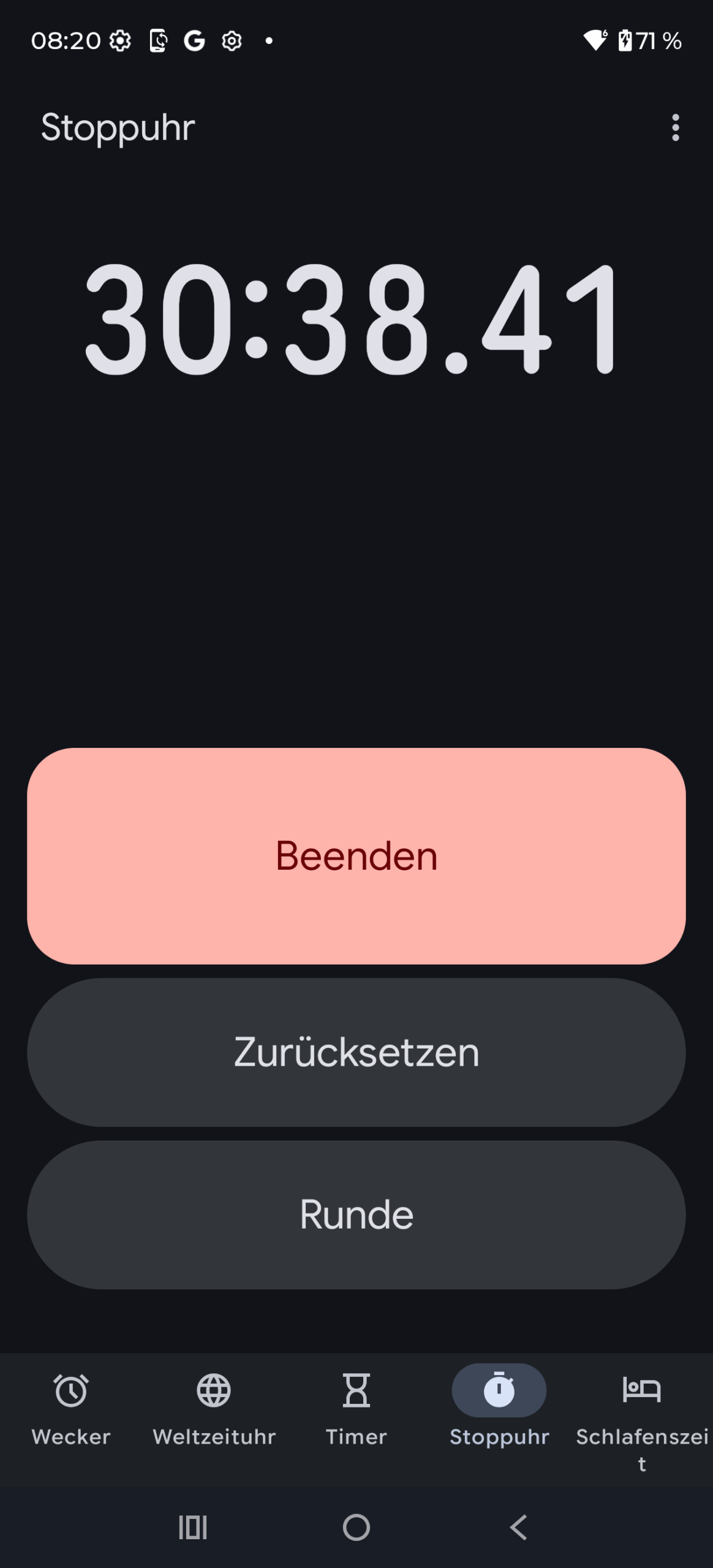713x1568 pixels.
Task: Go to the home screen
Action: pos(356,1527)
